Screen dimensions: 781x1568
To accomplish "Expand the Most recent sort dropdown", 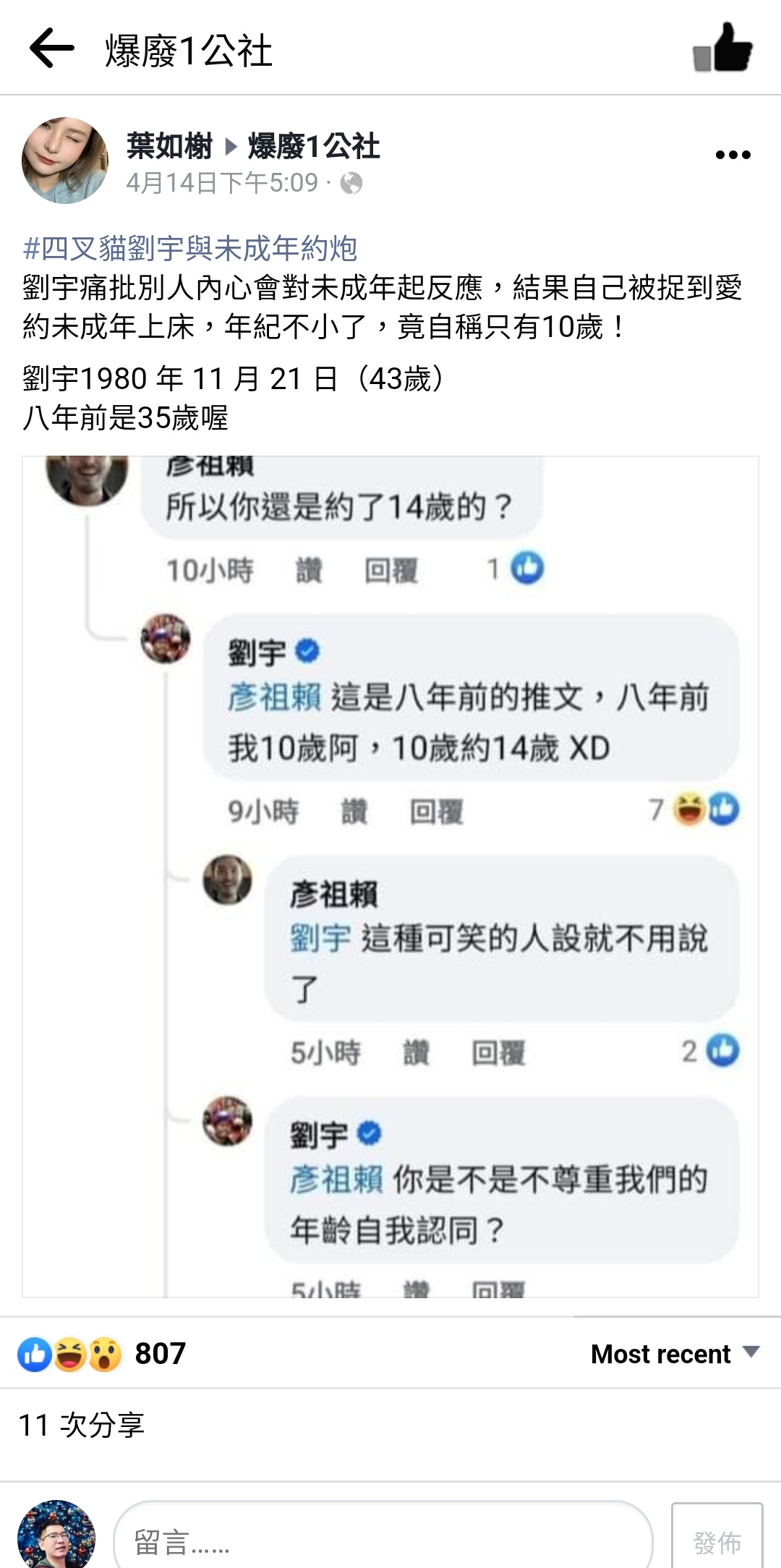I will pos(674,1353).
